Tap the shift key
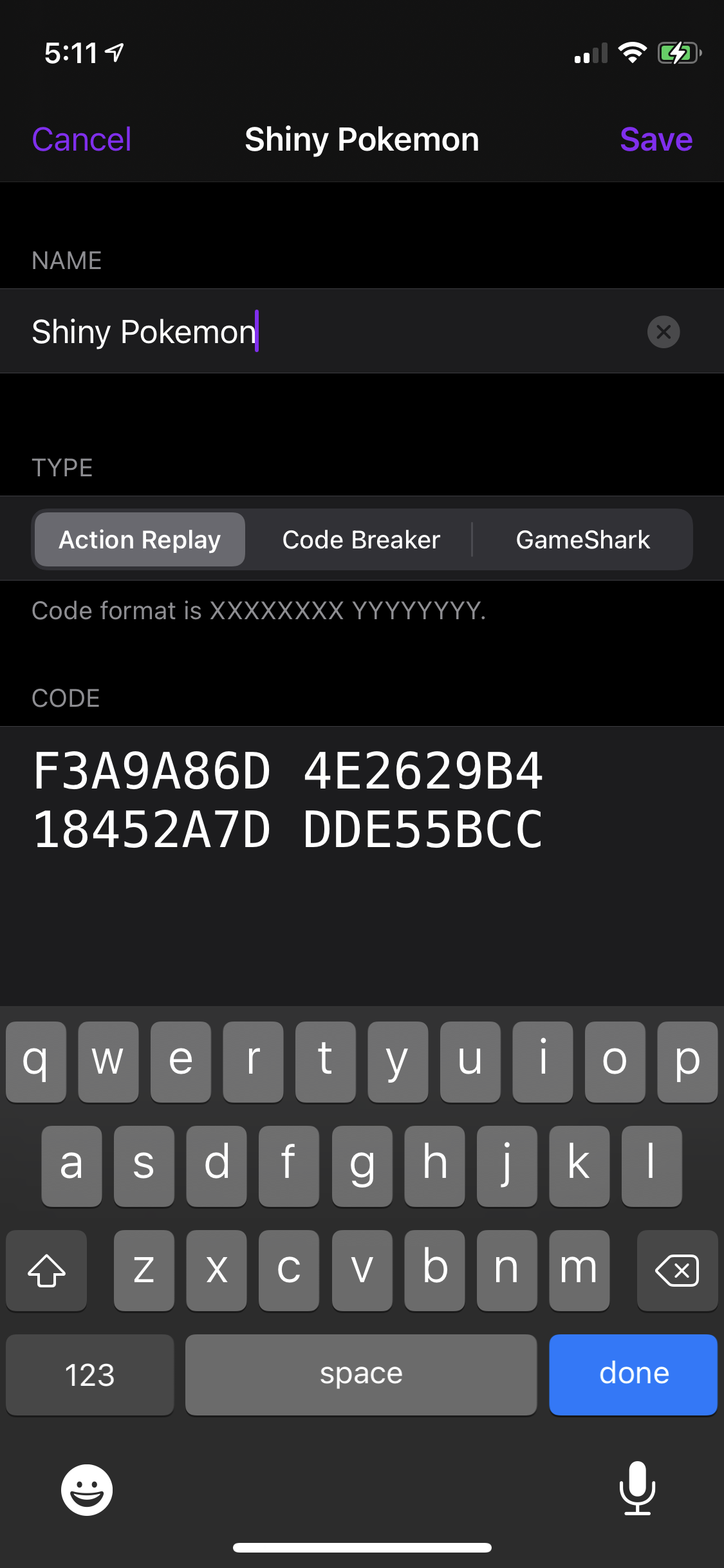The image size is (724, 1568). pyautogui.click(x=46, y=1271)
